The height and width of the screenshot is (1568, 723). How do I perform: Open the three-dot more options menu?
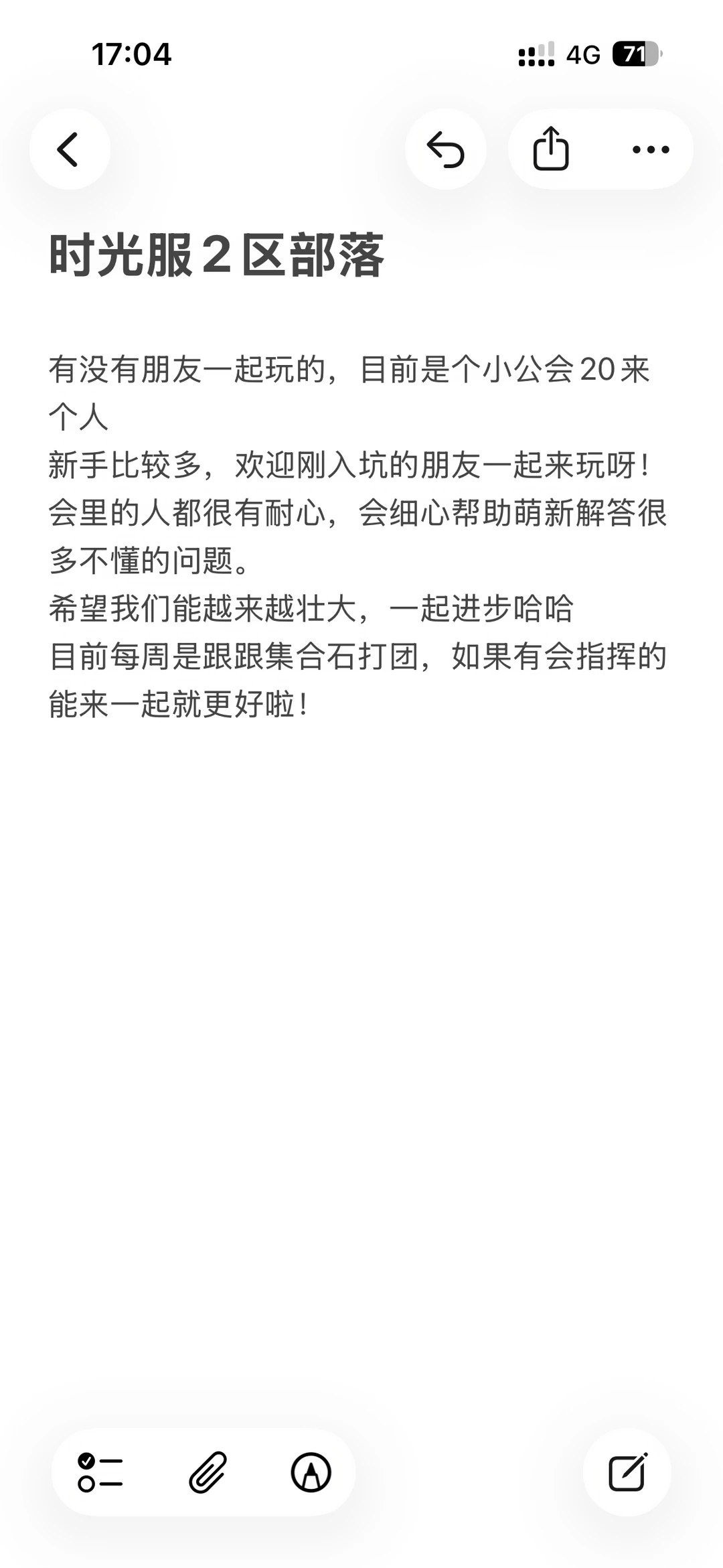651,149
